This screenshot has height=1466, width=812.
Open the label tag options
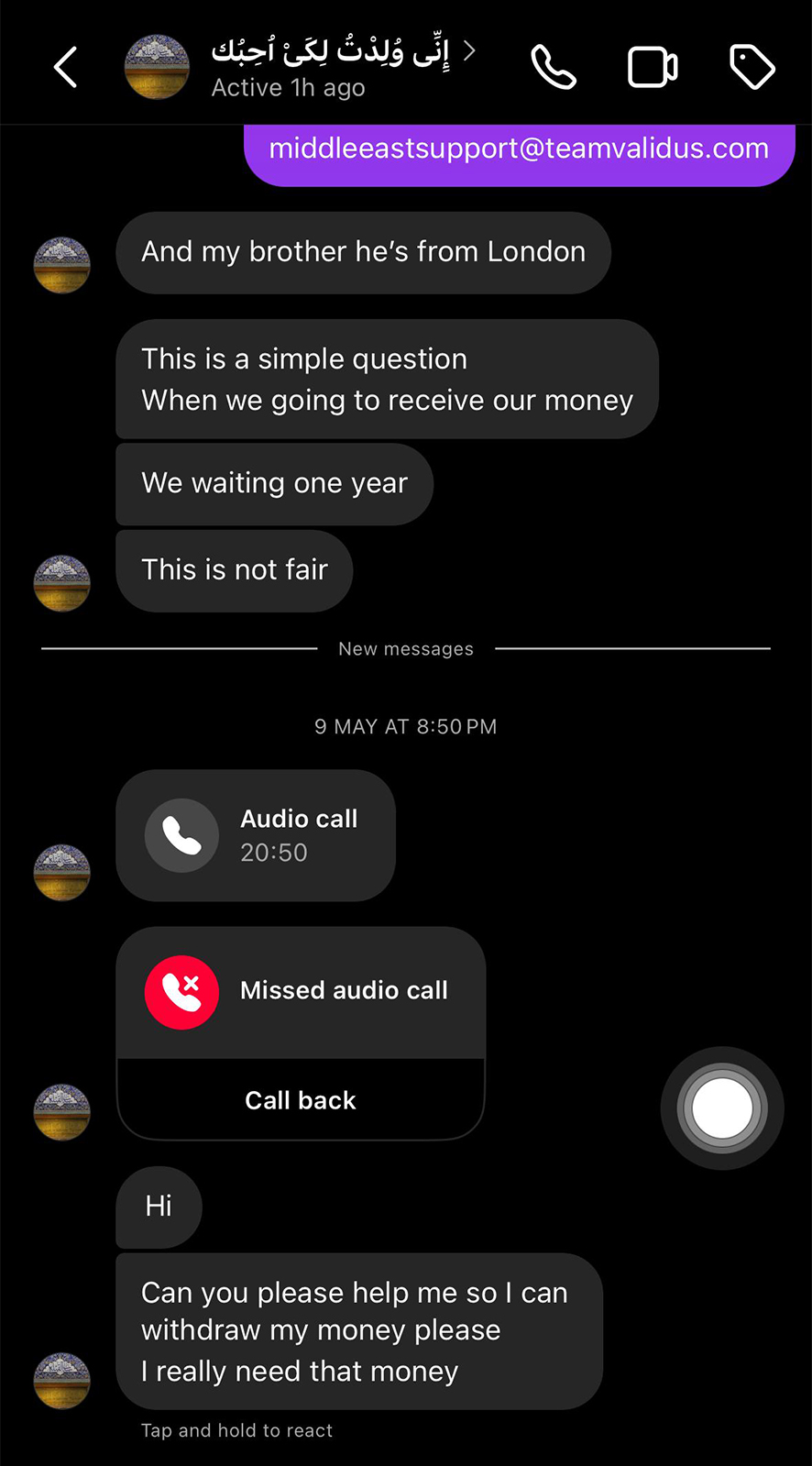tap(752, 67)
